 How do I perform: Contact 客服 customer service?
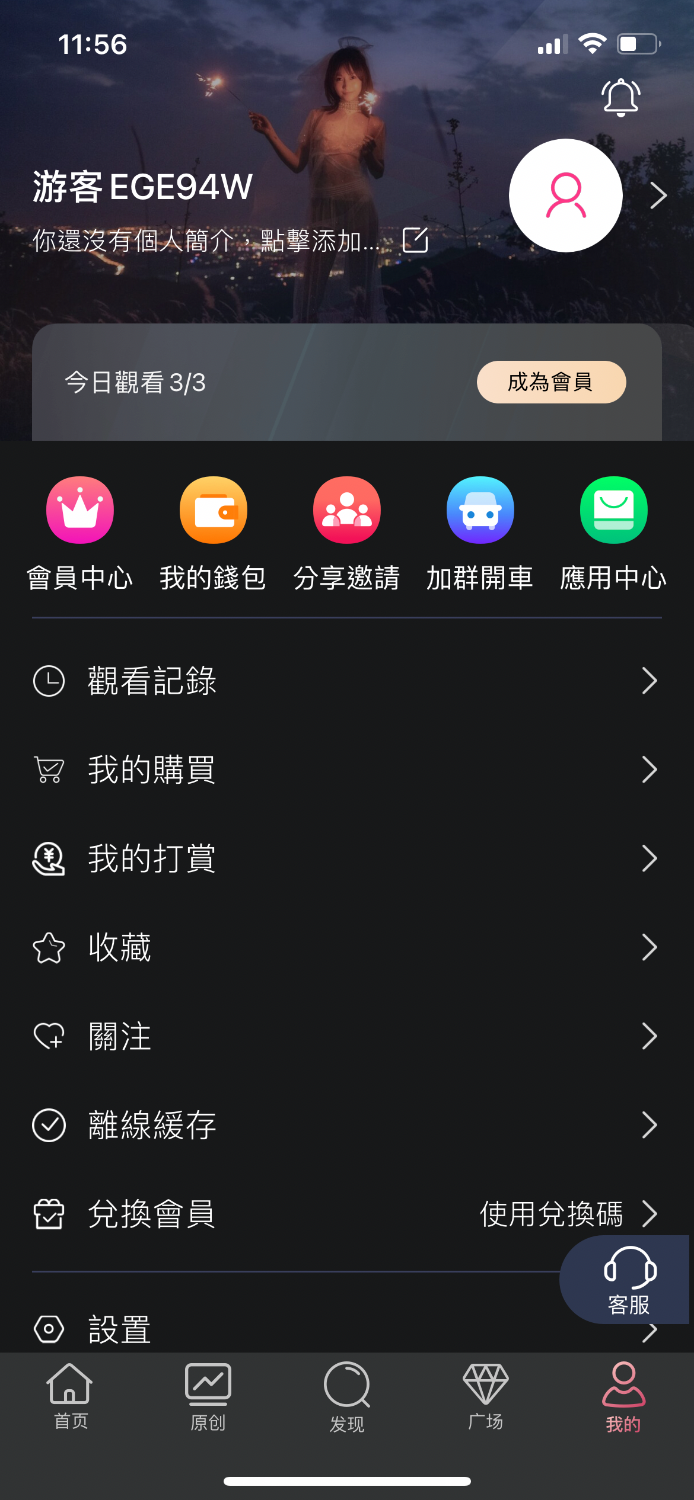pyautogui.click(x=629, y=1280)
